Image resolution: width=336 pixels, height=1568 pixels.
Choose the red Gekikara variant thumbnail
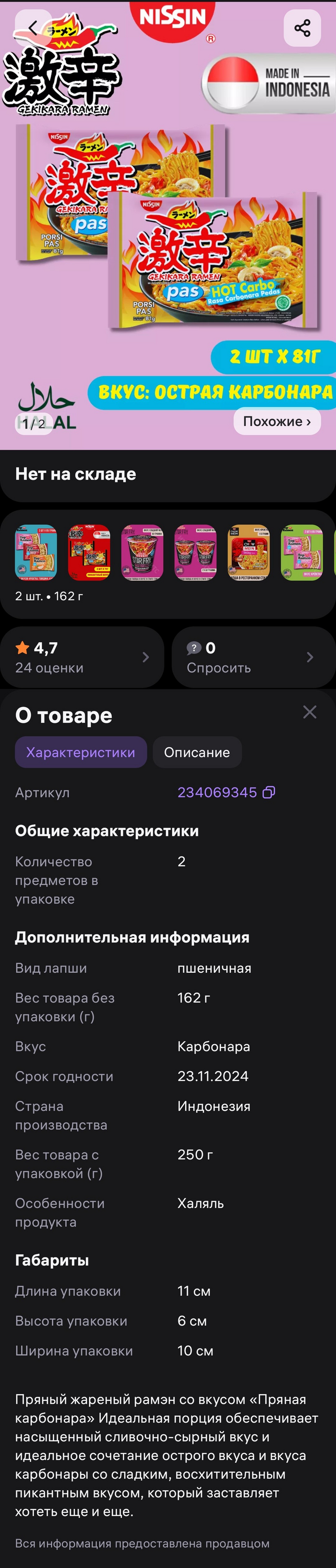tap(89, 552)
